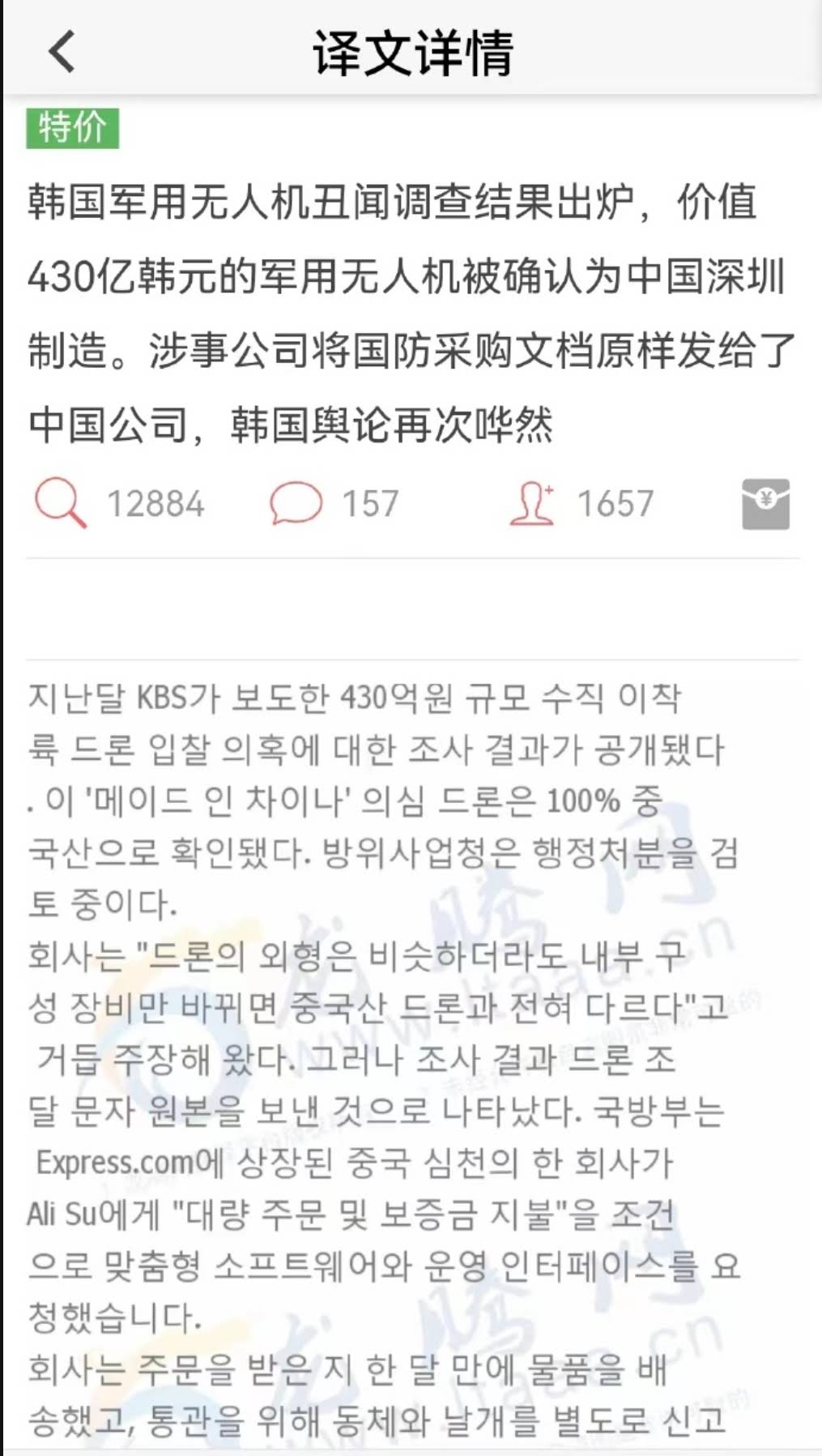Image resolution: width=822 pixels, height=1456 pixels.
Task: Go back from the 译文详情 page
Action: 62,52
